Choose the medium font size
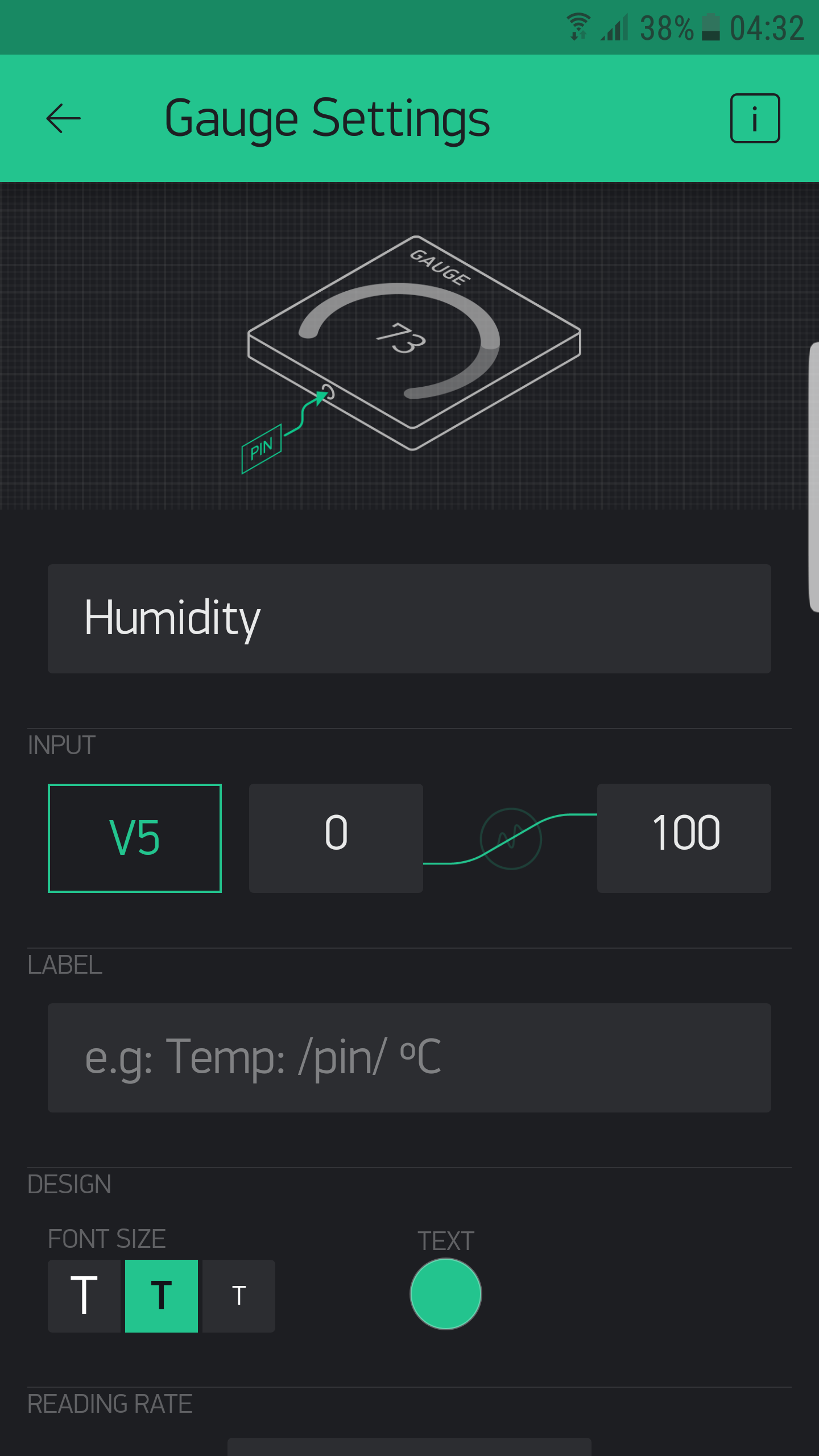The height and width of the screenshot is (1456, 819). 162,1296
